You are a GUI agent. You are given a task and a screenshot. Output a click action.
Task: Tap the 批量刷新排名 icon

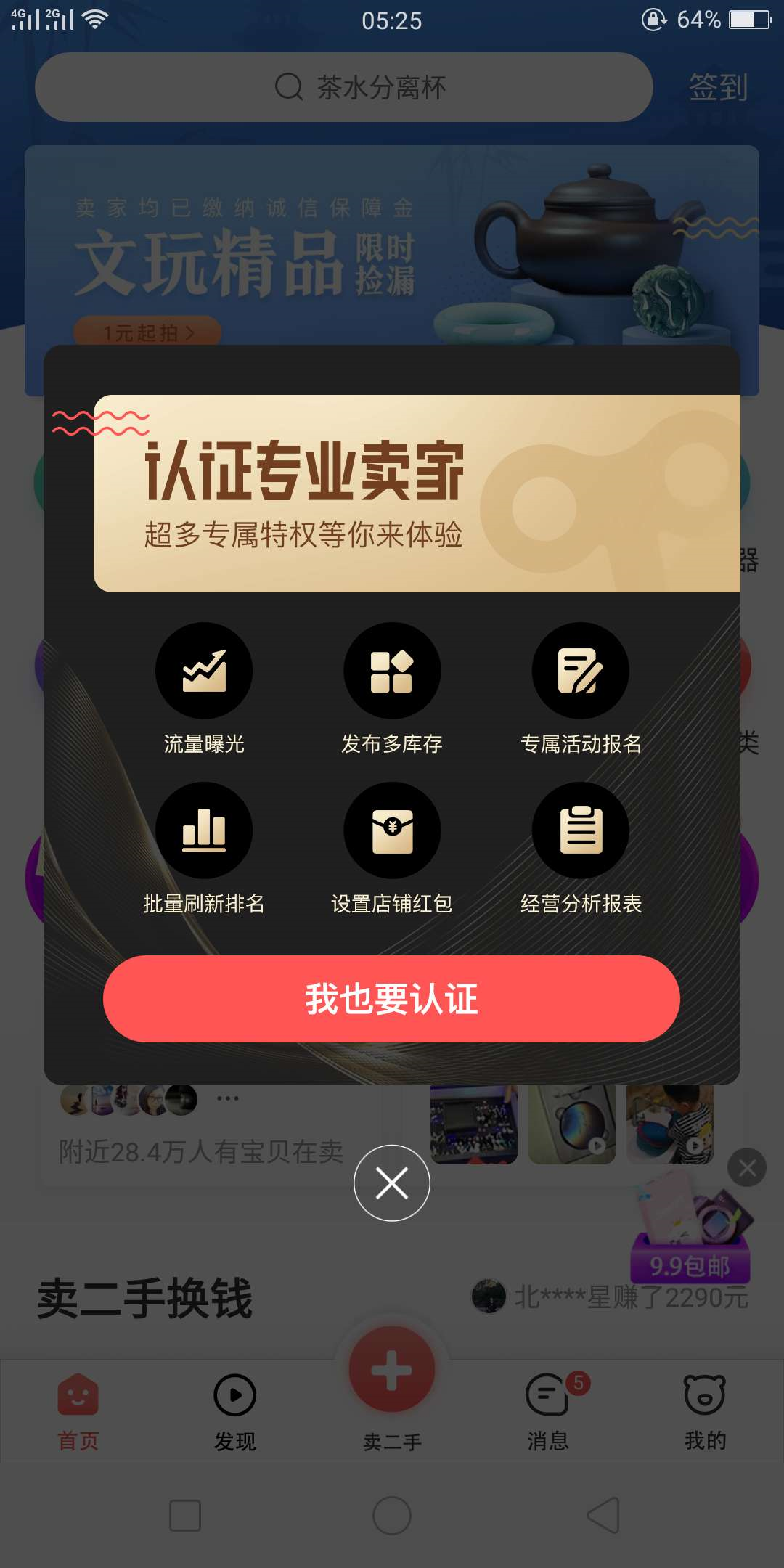click(x=204, y=830)
